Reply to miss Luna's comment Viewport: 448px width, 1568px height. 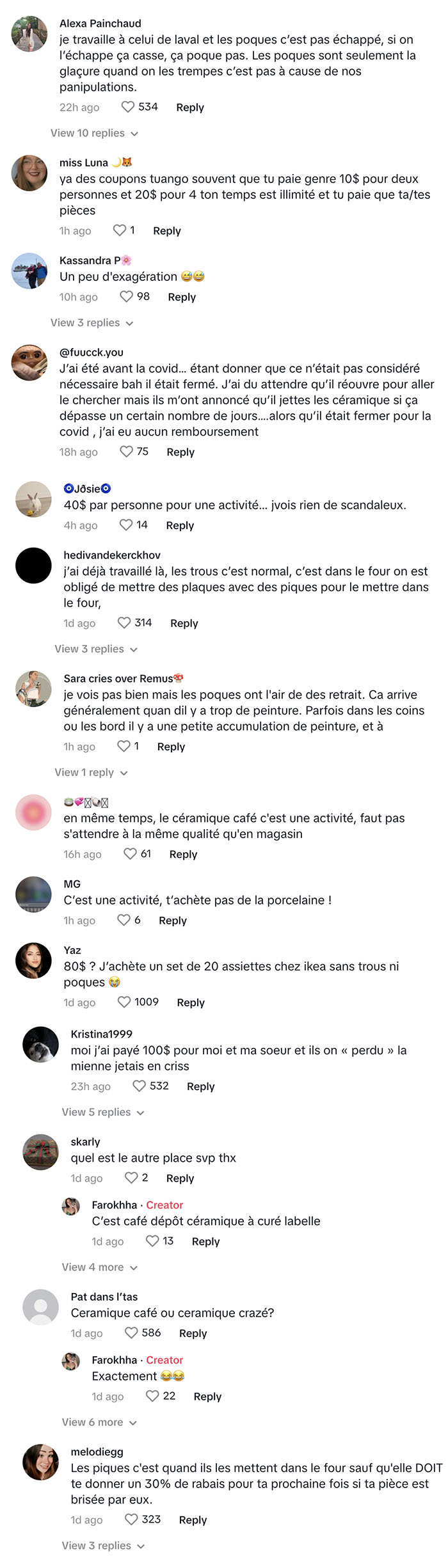point(167,231)
